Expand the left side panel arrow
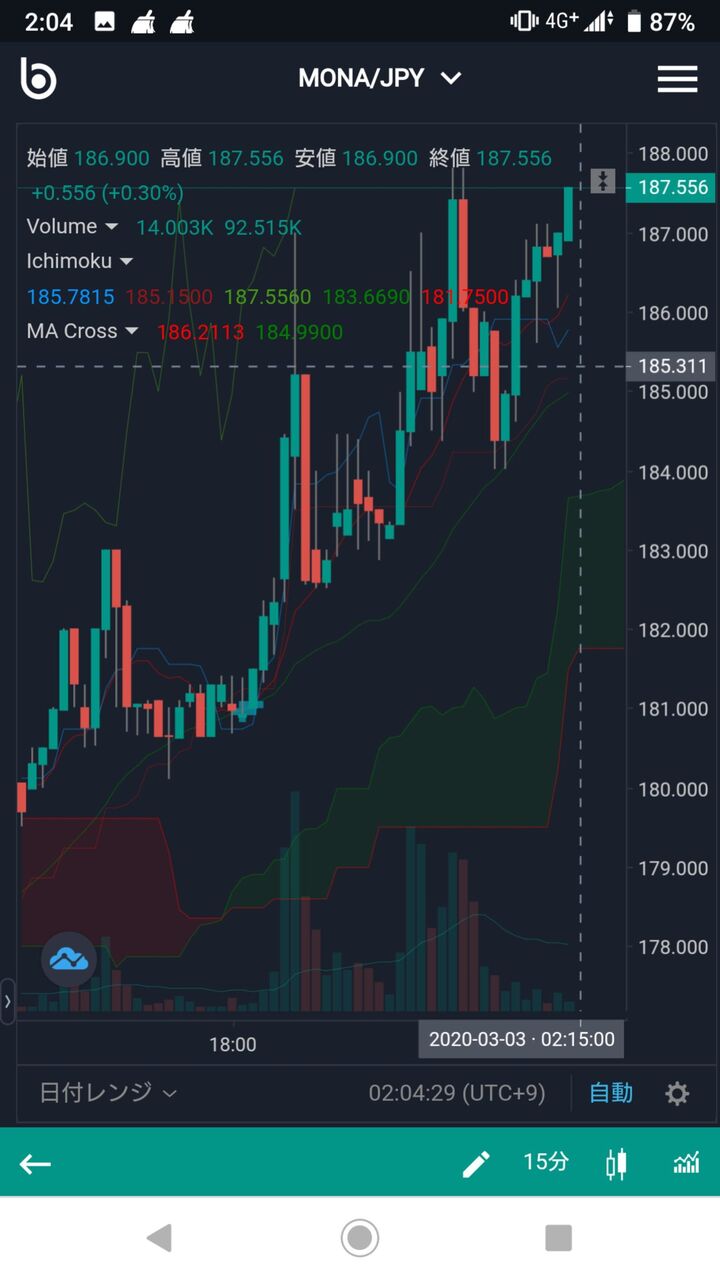Image resolution: width=720 pixels, height=1280 pixels. (8, 1000)
